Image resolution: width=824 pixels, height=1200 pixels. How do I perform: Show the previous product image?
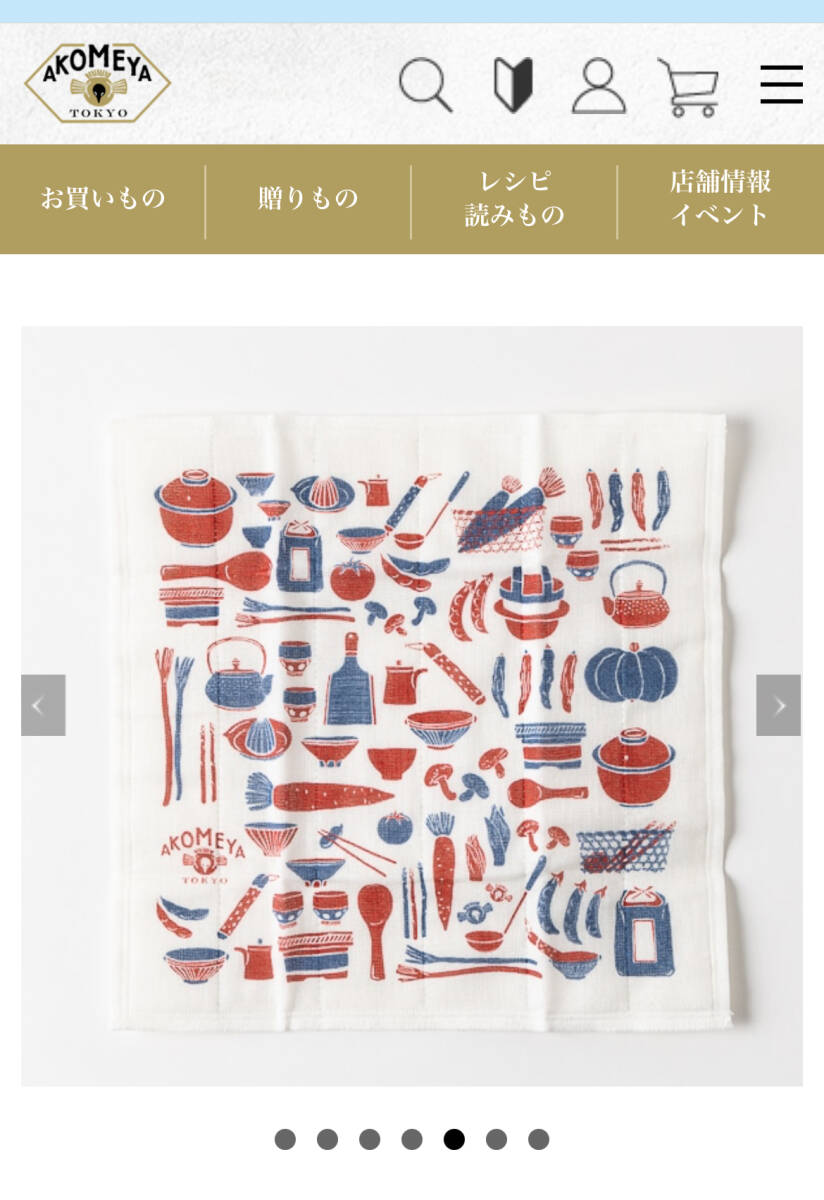tap(43, 705)
